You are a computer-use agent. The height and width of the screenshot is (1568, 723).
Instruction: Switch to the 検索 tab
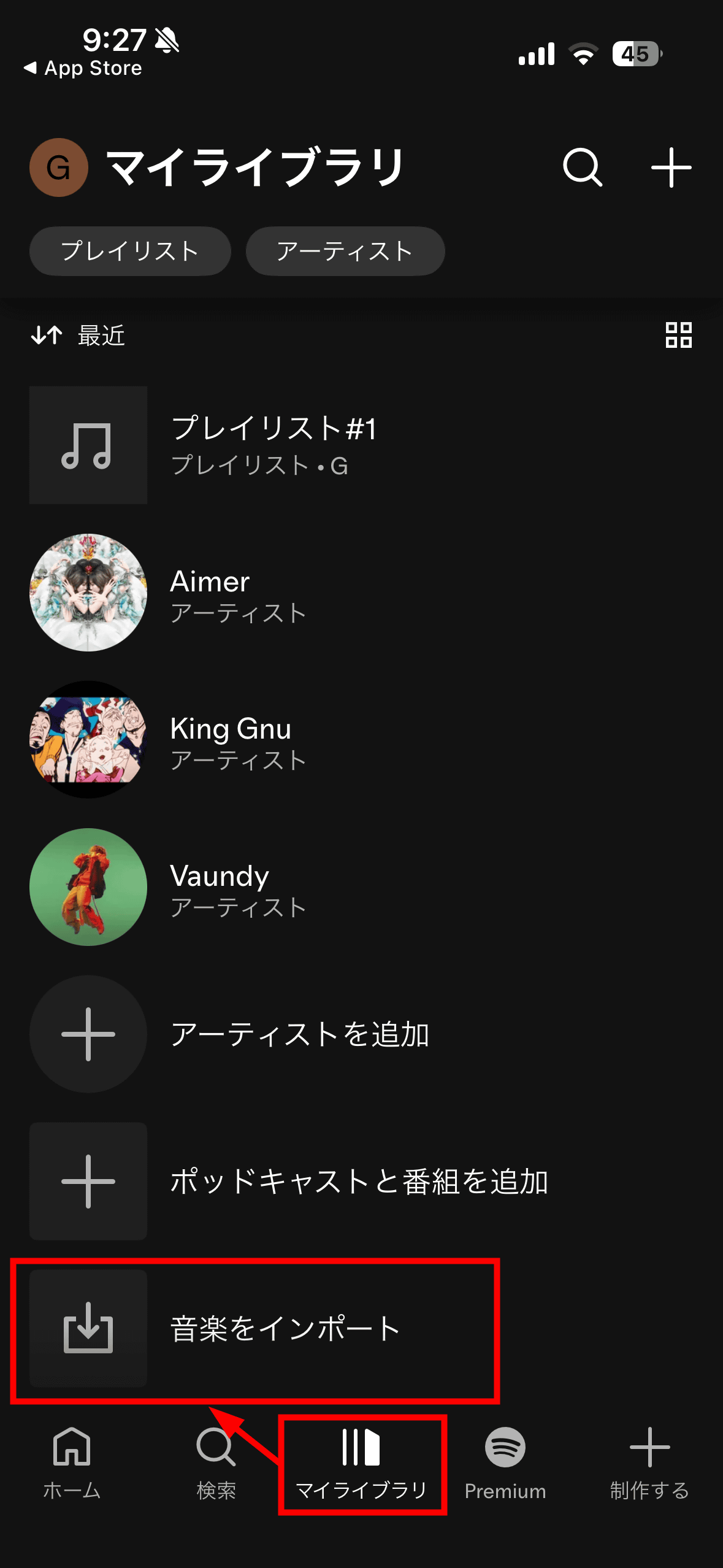pos(216,1462)
